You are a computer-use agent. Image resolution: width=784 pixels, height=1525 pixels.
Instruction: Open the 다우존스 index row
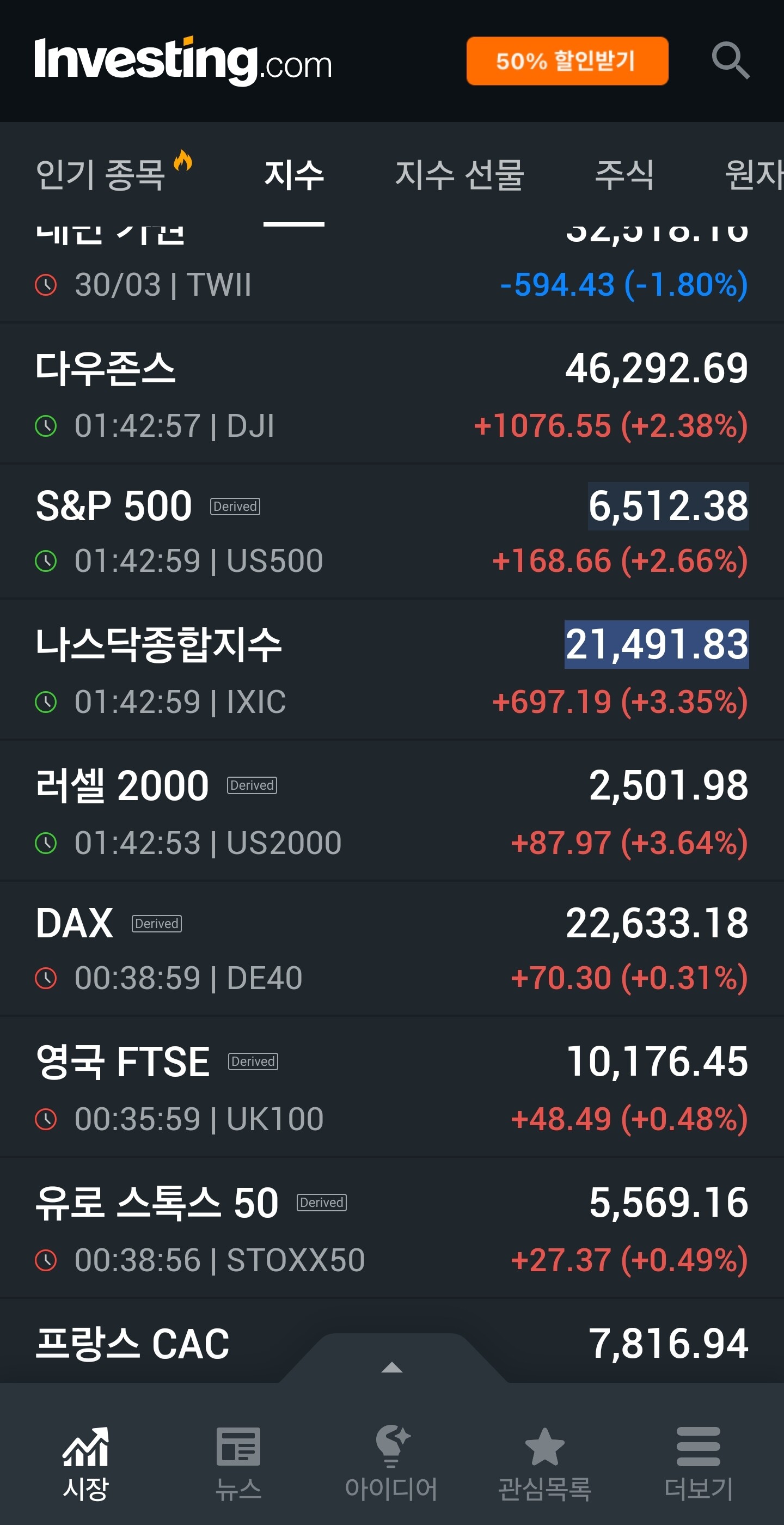click(x=391, y=394)
